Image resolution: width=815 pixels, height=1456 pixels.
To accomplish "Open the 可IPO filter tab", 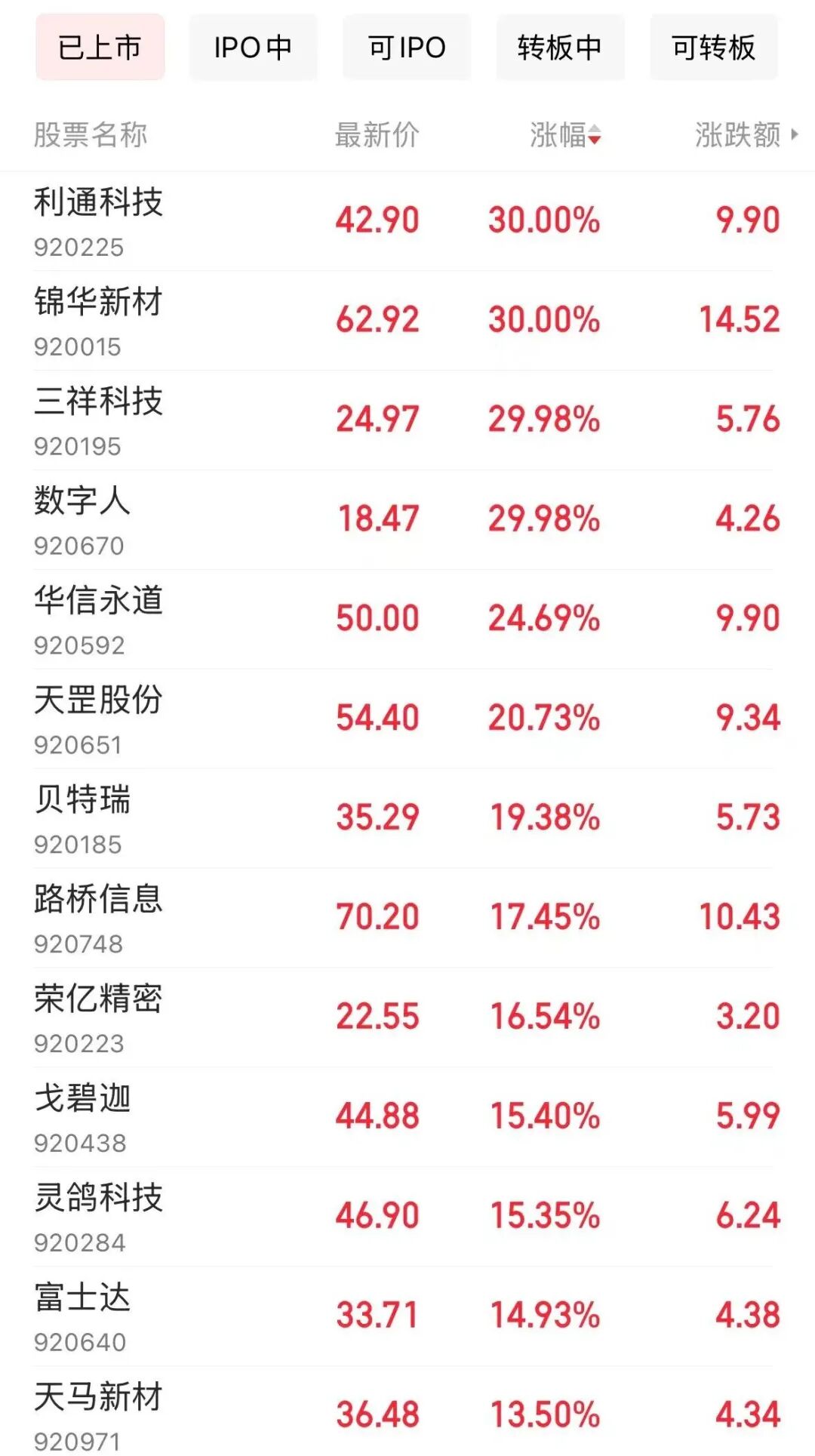I will pos(407,47).
